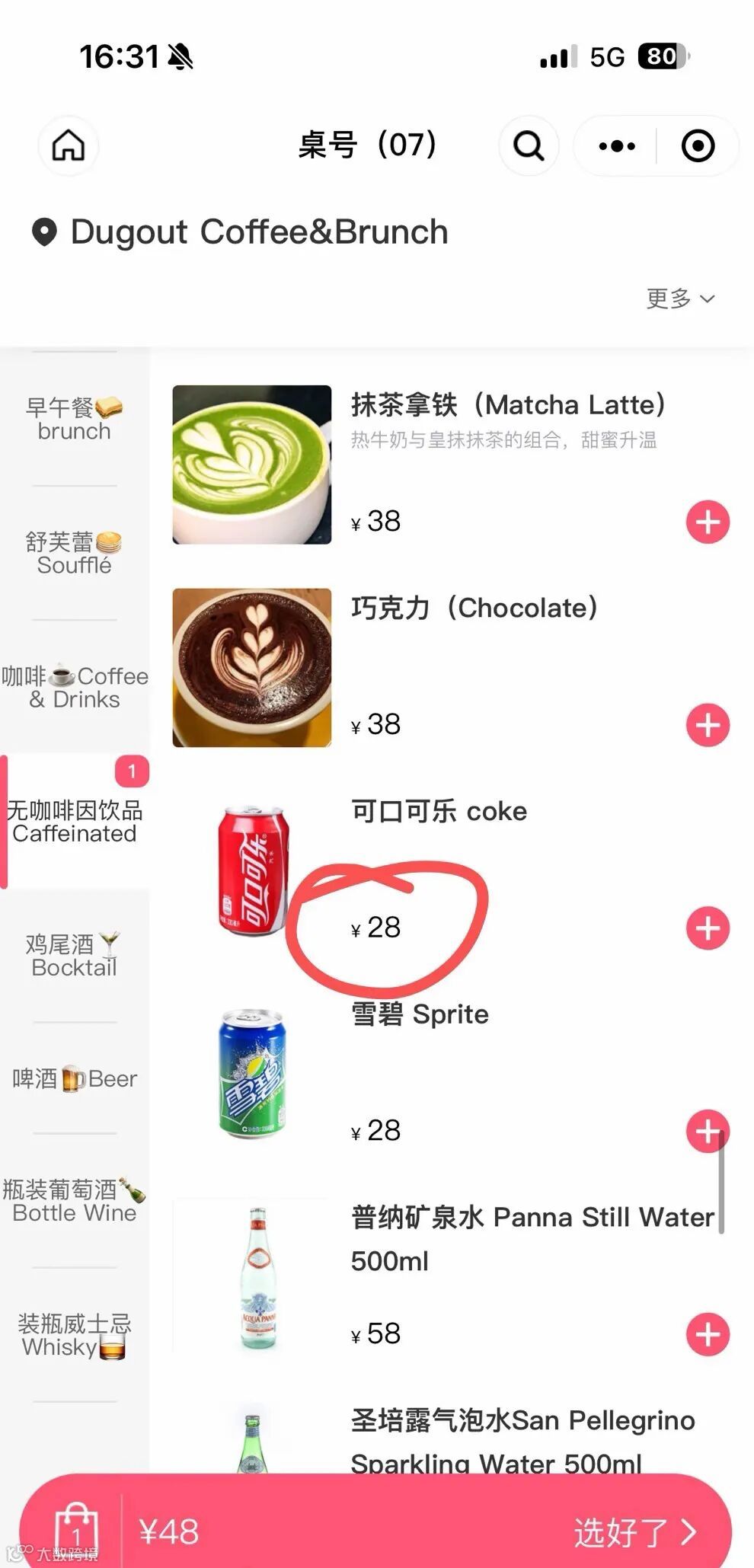Open the Bottle Wine category
The image size is (754, 1568).
(x=75, y=1201)
